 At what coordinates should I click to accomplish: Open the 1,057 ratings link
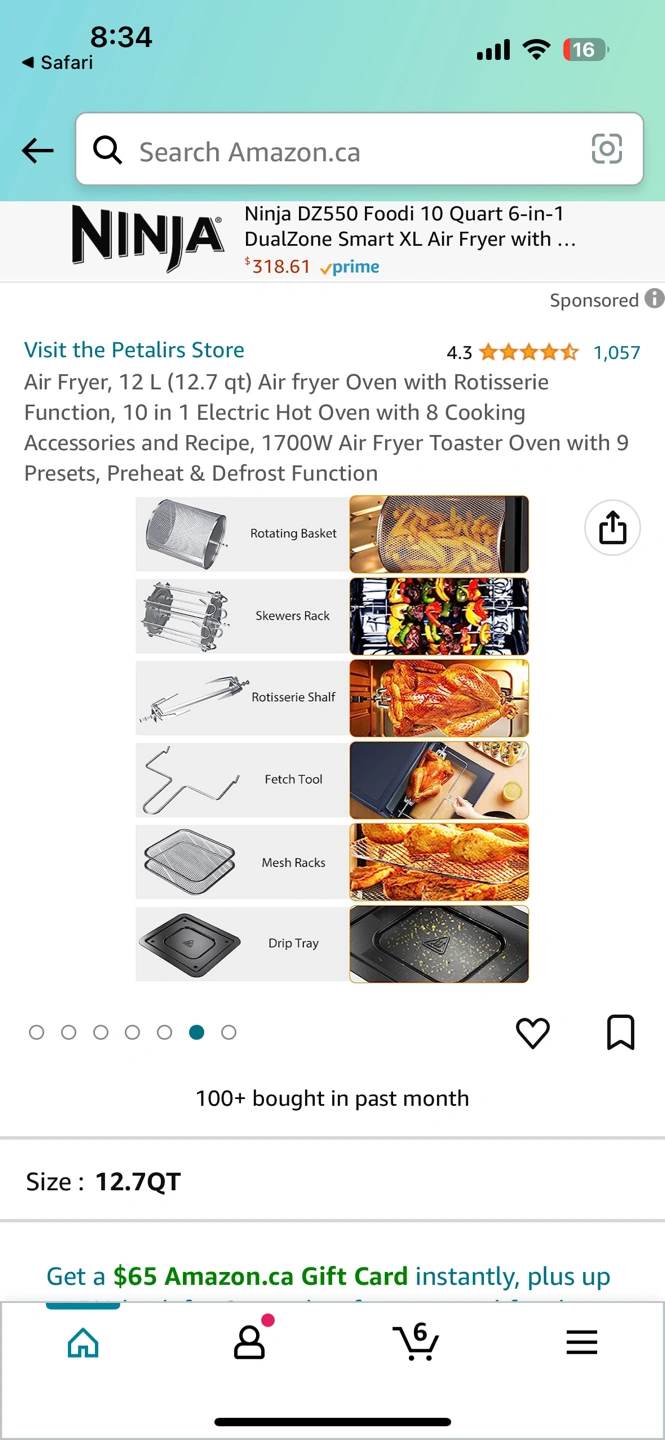[x=616, y=352]
